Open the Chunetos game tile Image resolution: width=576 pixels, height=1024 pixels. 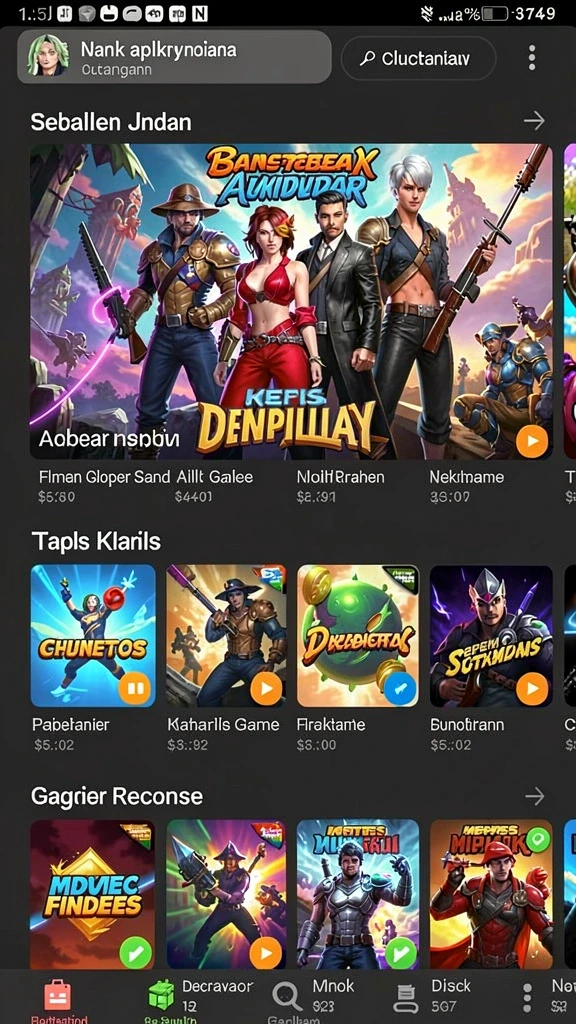tap(93, 636)
